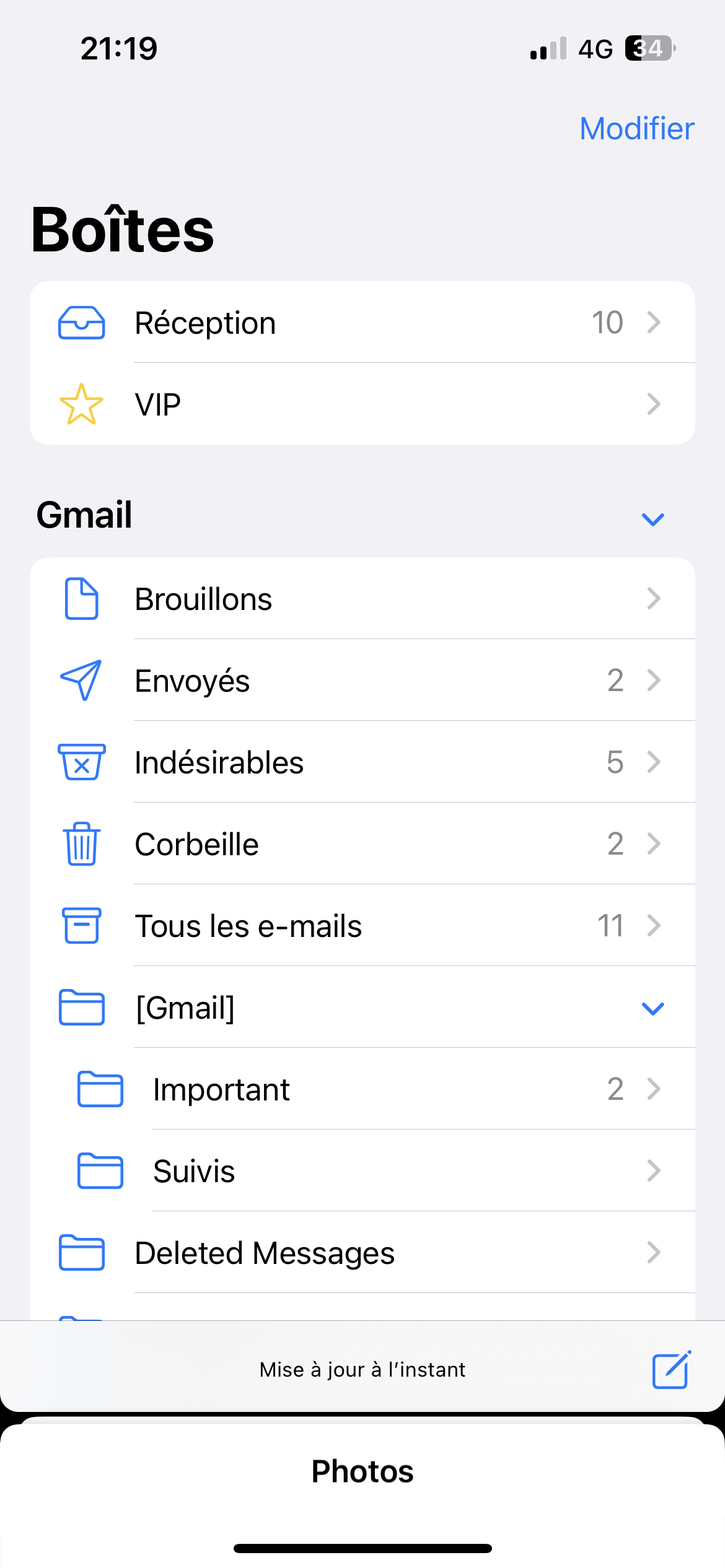Open the Indésirables spam folder
Image resolution: width=725 pixels, height=1568 pixels.
(x=362, y=762)
